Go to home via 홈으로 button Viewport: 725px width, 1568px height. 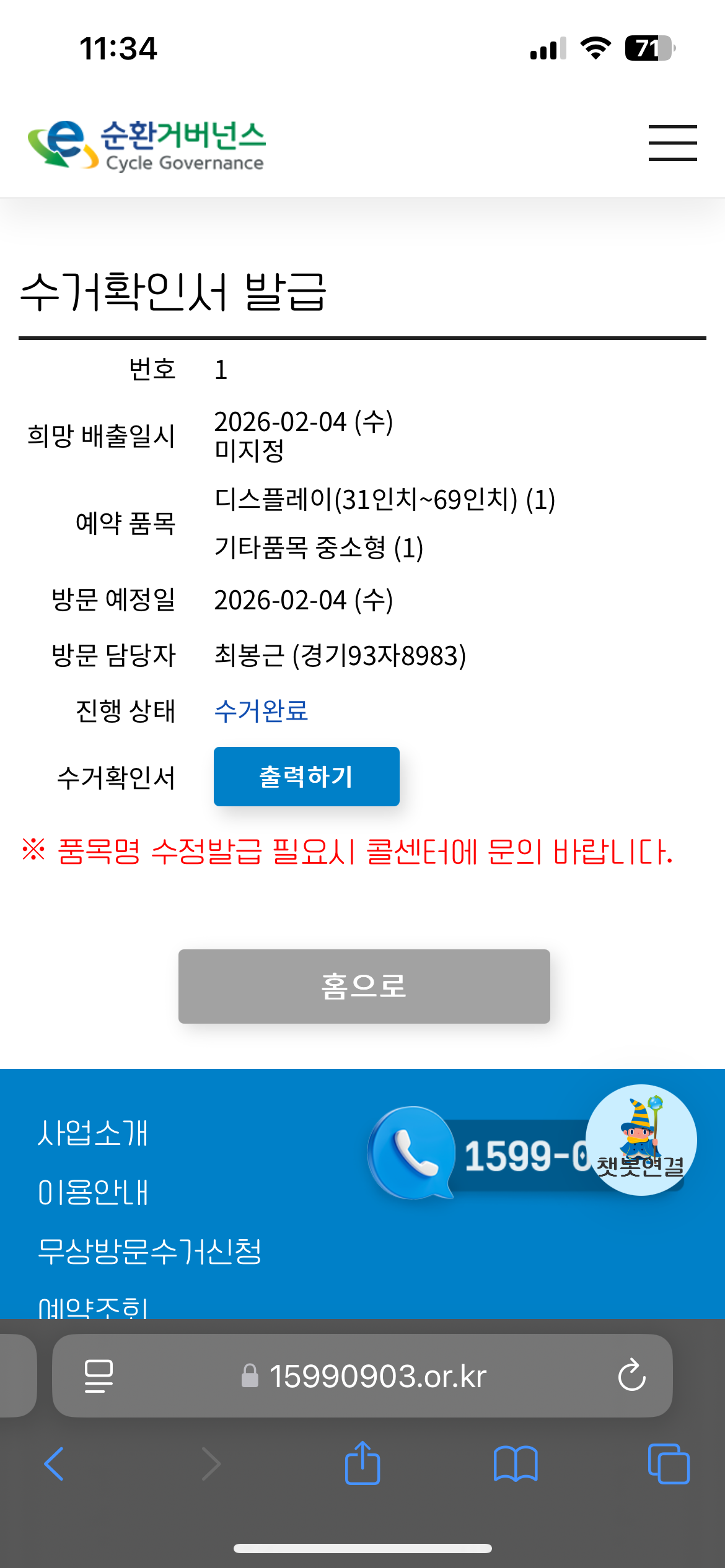[x=364, y=986]
